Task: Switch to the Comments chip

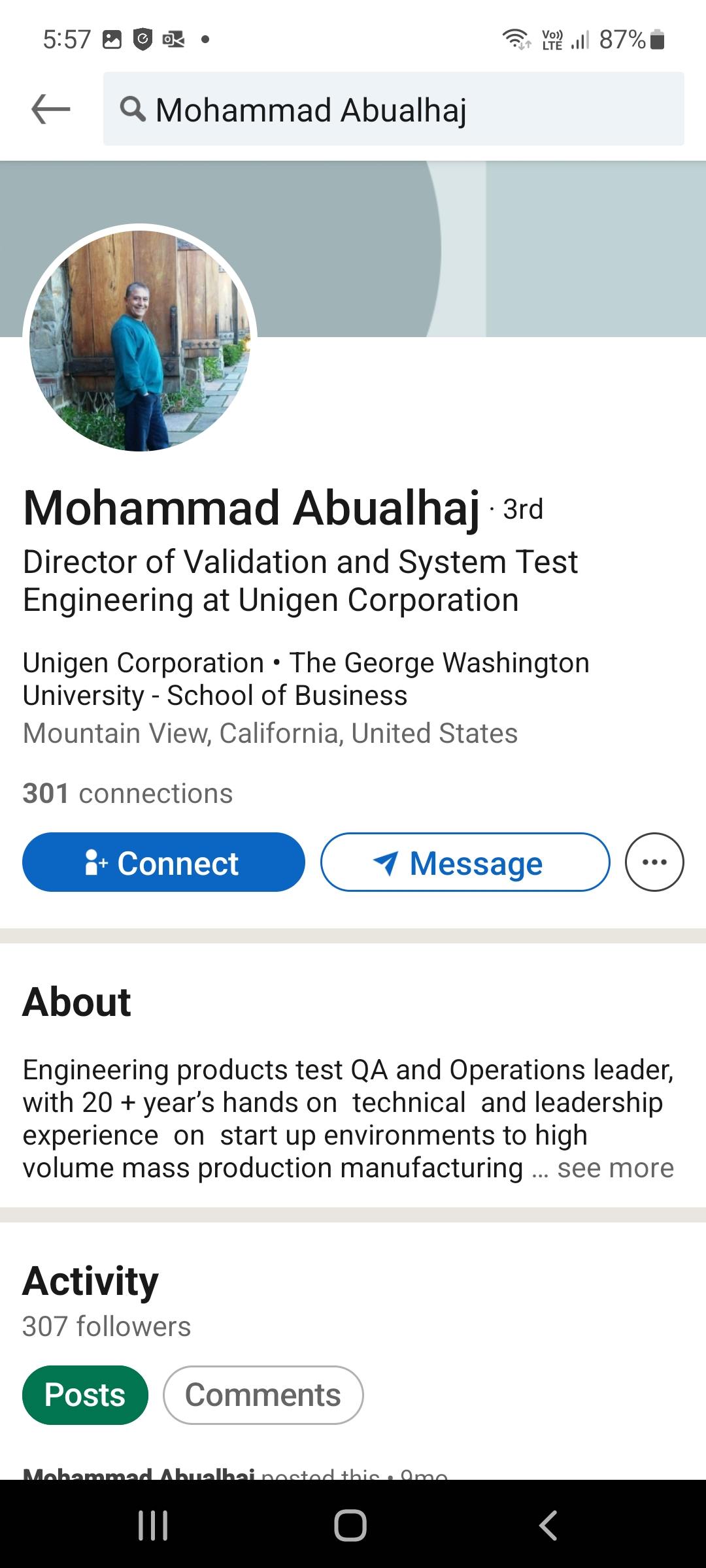Action: pyautogui.click(x=263, y=1395)
